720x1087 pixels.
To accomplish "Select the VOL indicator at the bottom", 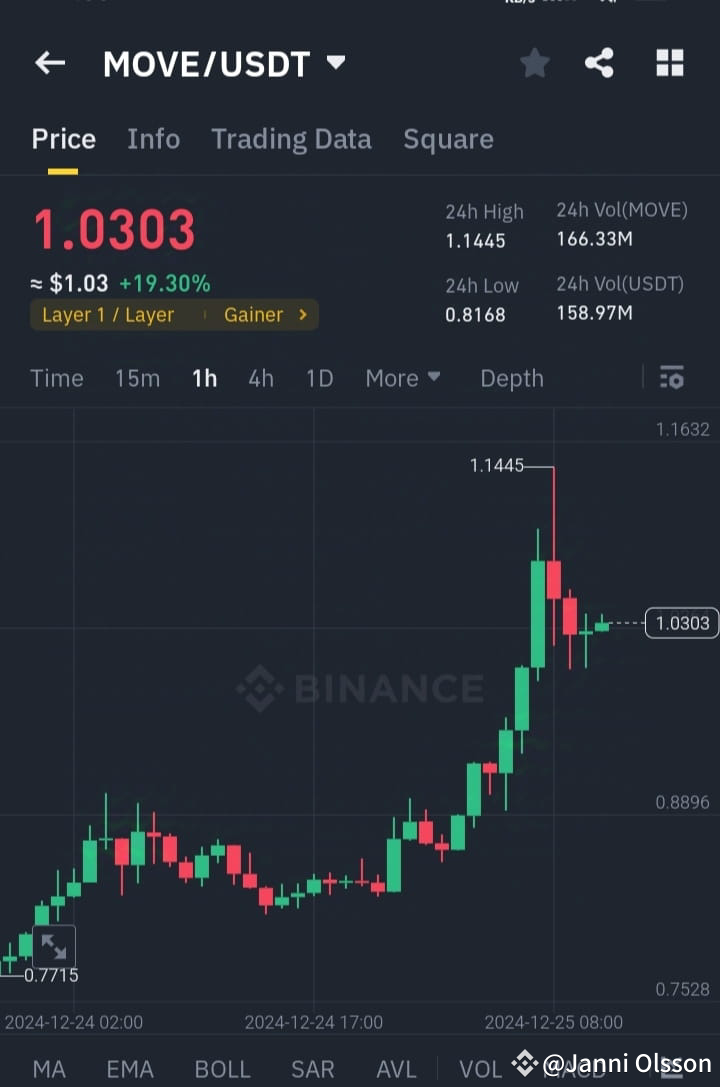I will 480,1069.
